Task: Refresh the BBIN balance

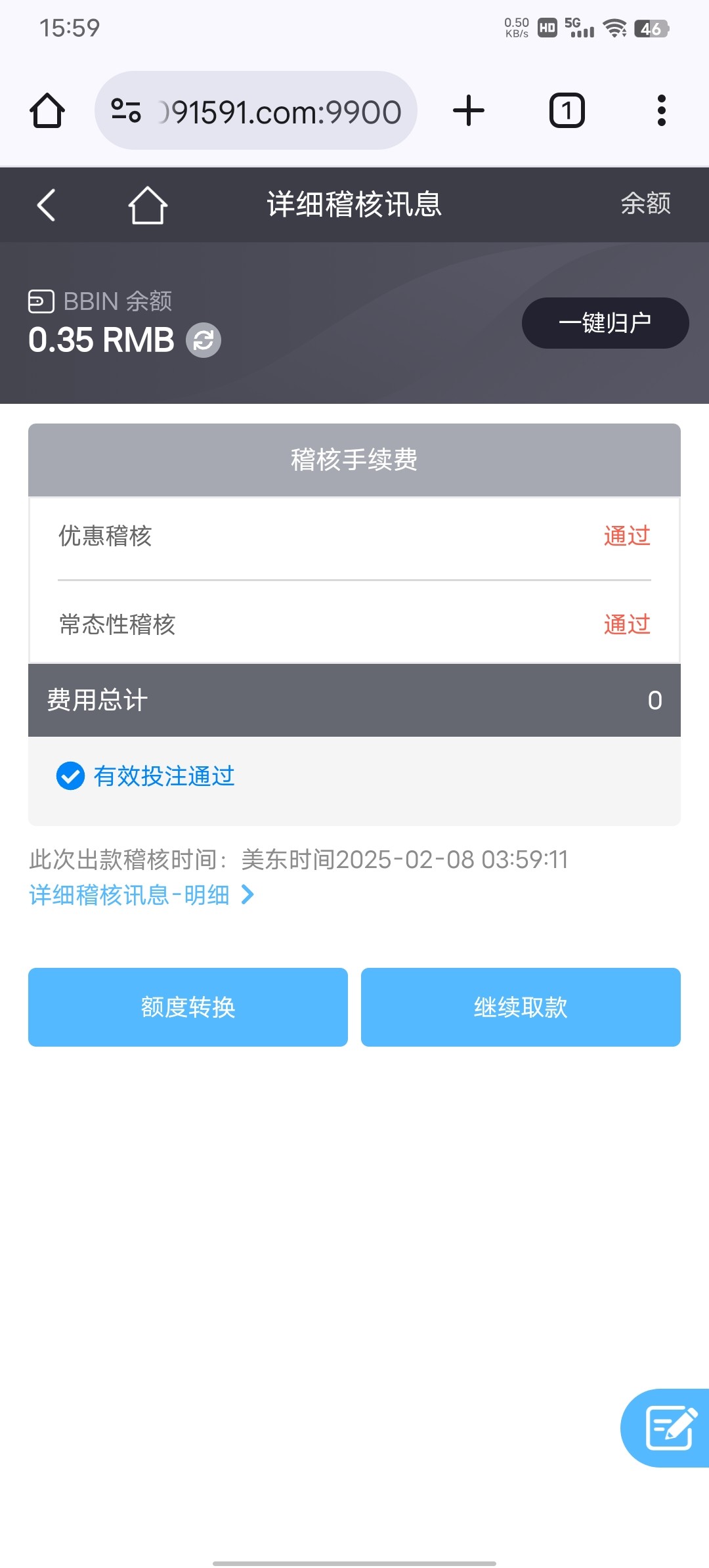Action: [204, 340]
